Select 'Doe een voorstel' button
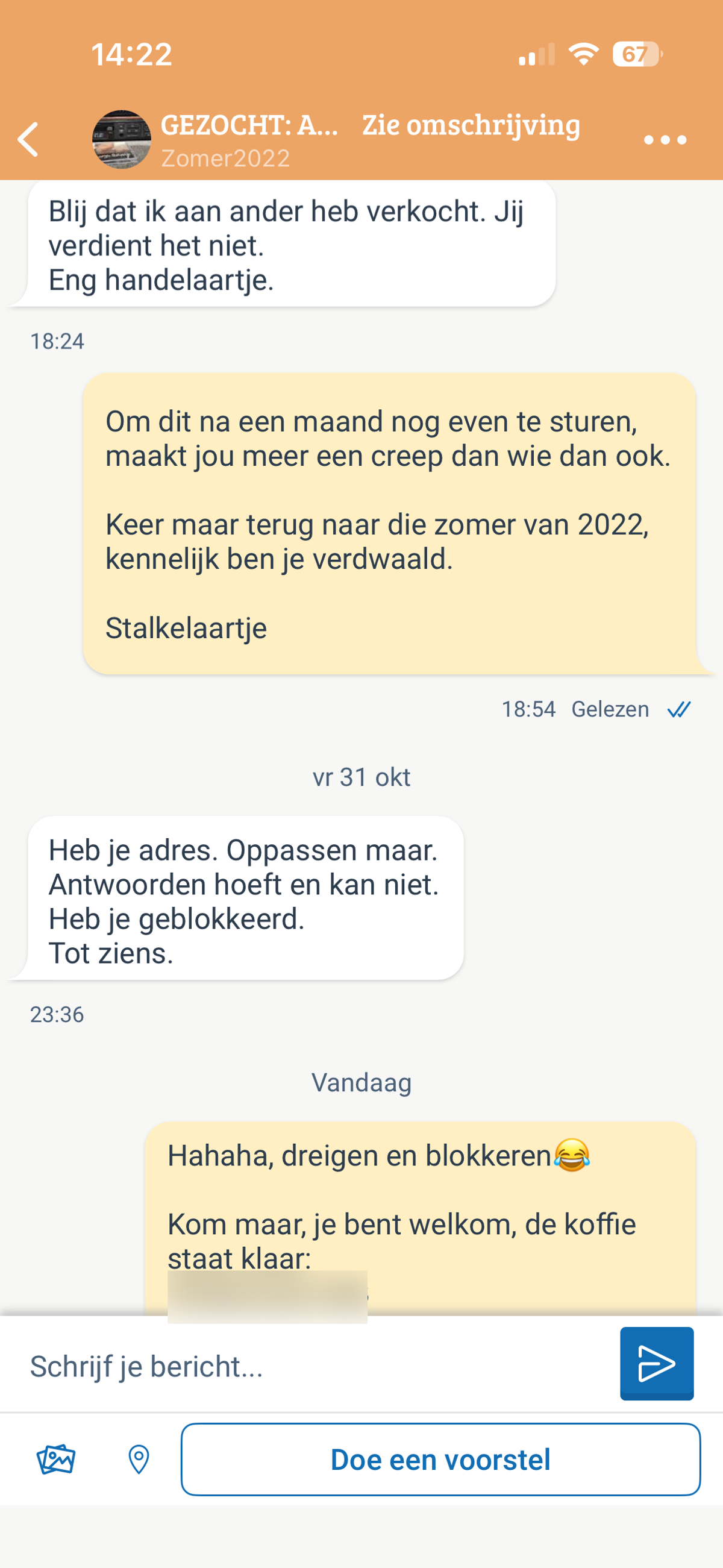The height and width of the screenshot is (1568, 723). pyautogui.click(x=440, y=1459)
